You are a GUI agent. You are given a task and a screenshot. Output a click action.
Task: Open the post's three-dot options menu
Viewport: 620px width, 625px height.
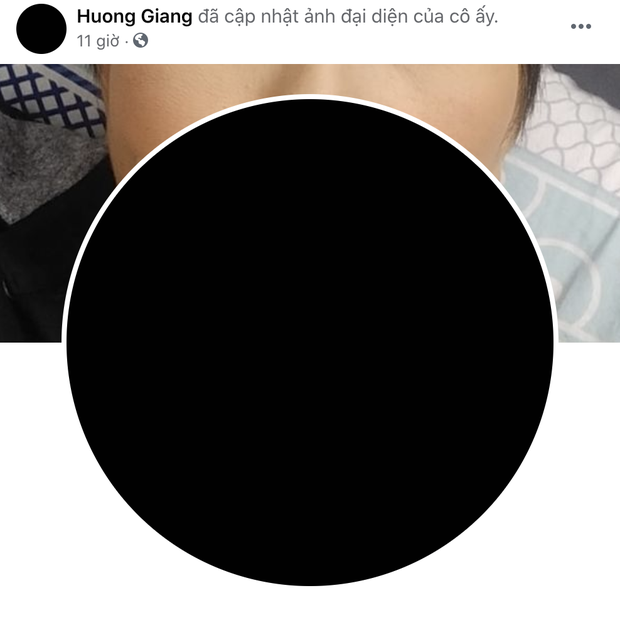tap(581, 27)
